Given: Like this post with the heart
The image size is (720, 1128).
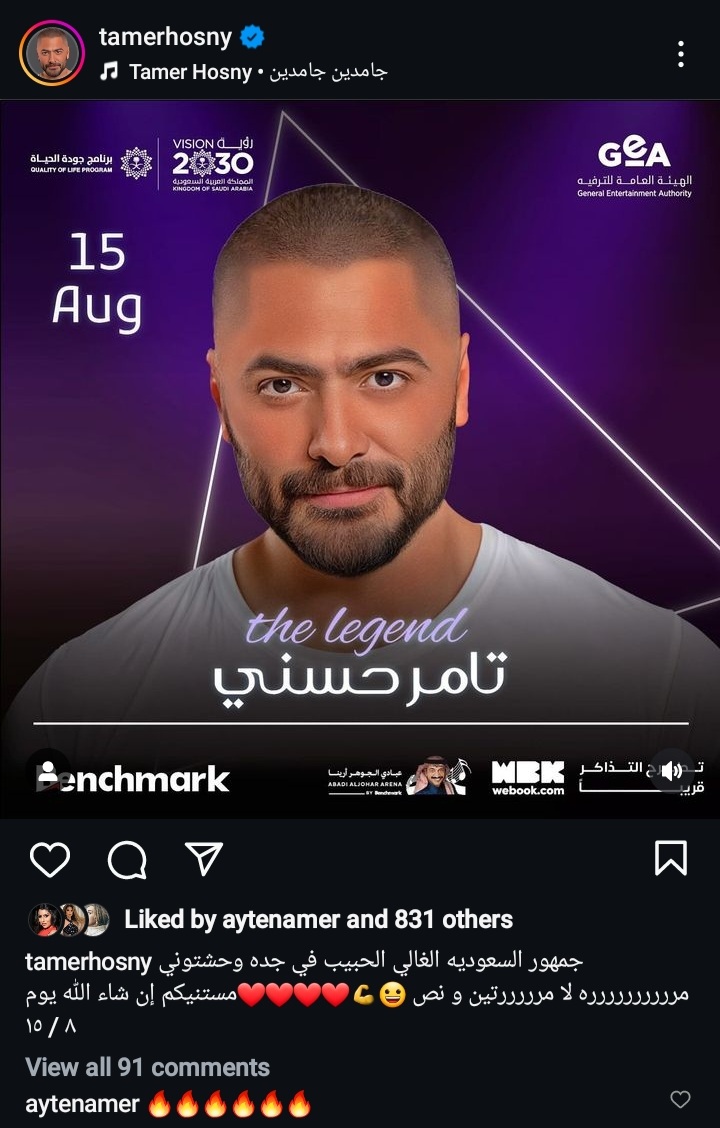Looking at the screenshot, I should click(x=49, y=858).
